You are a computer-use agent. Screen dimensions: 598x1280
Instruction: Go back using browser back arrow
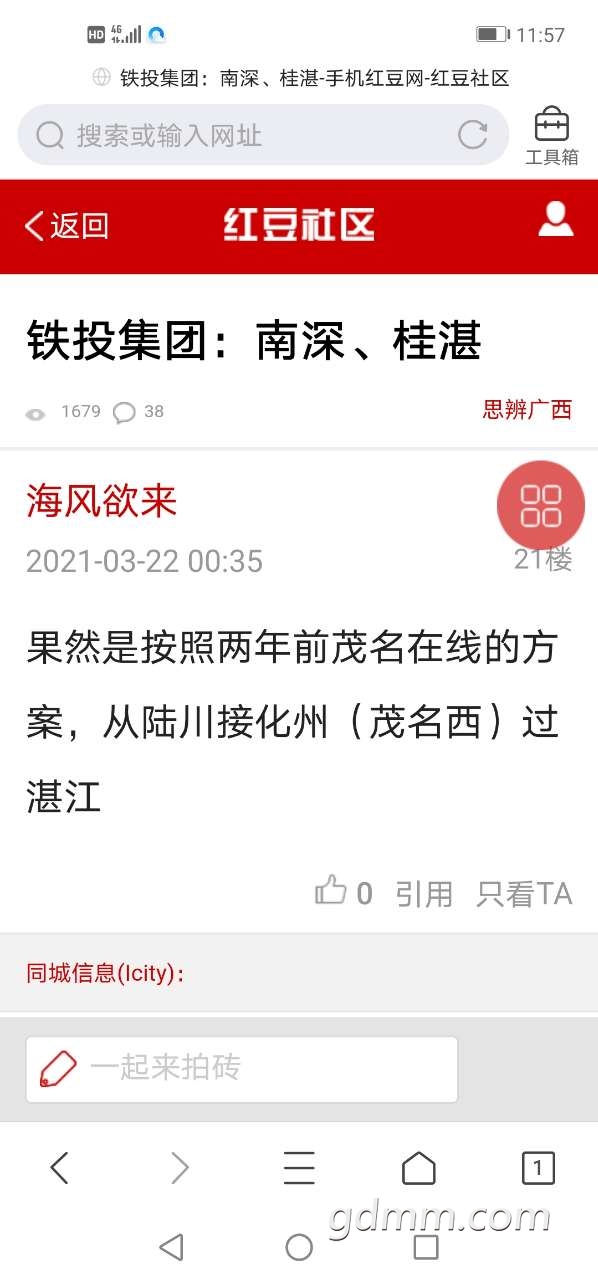pyautogui.click(x=60, y=1167)
